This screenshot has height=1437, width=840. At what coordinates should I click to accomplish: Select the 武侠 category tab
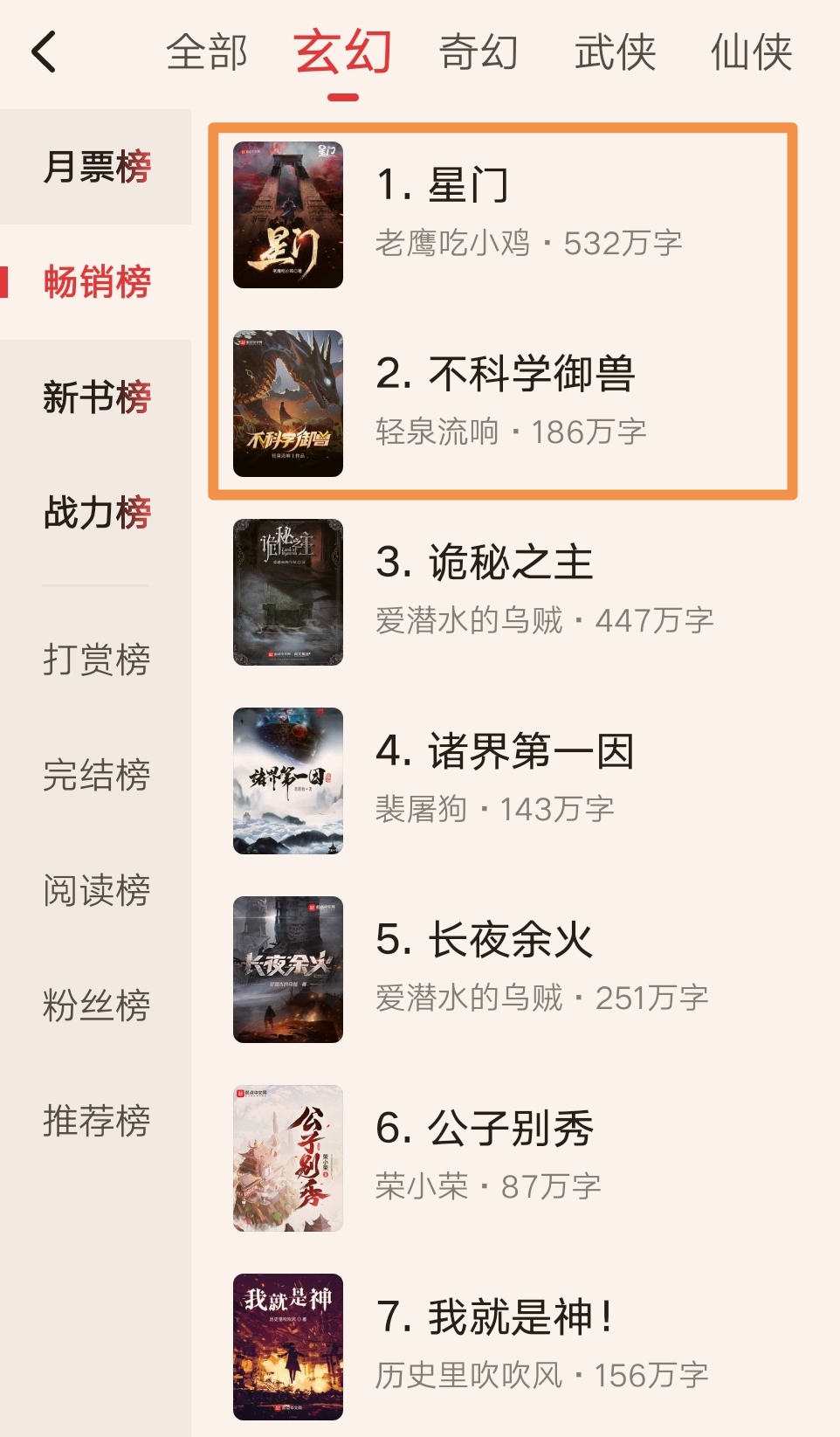(x=615, y=52)
